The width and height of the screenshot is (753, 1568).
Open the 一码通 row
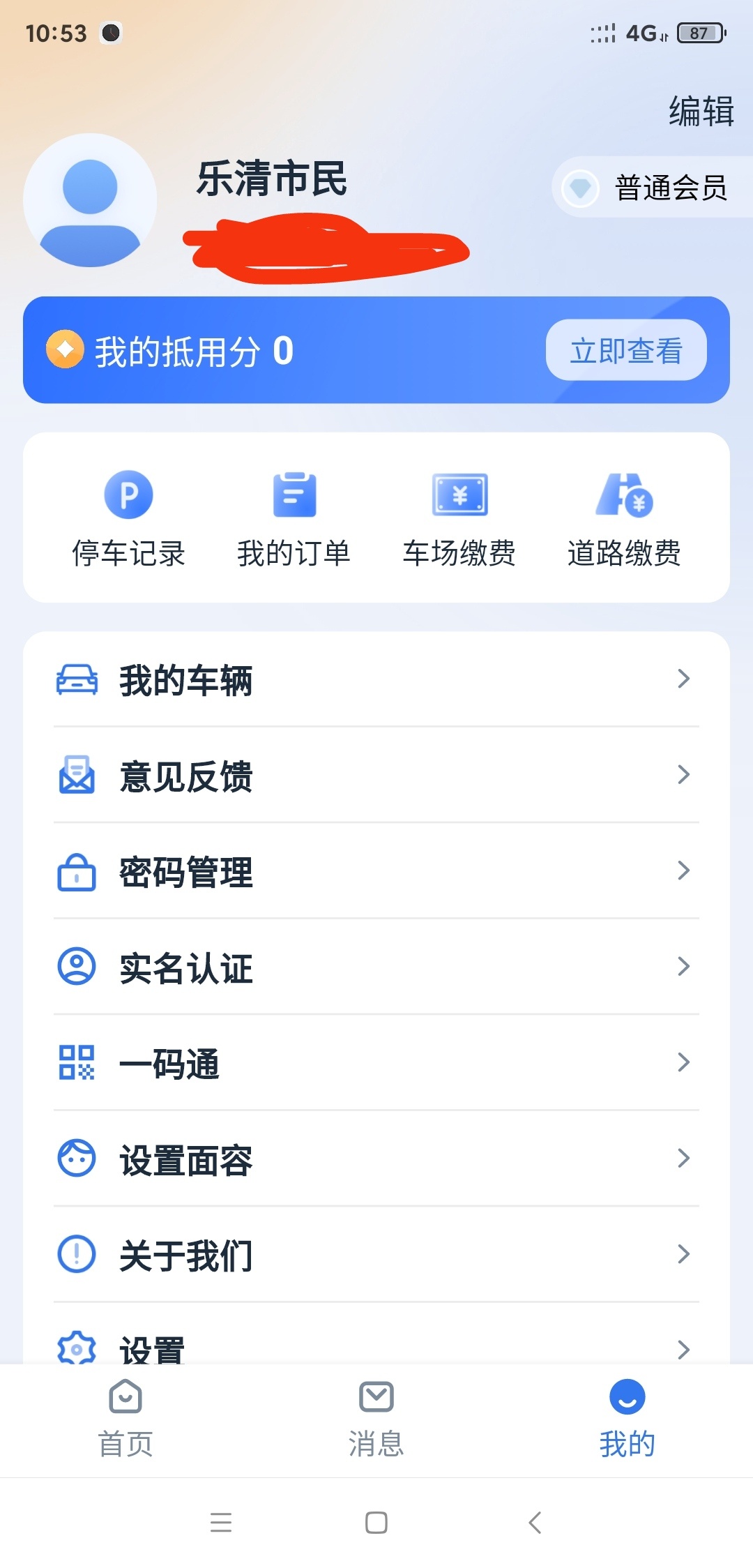[x=376, y=1063]
